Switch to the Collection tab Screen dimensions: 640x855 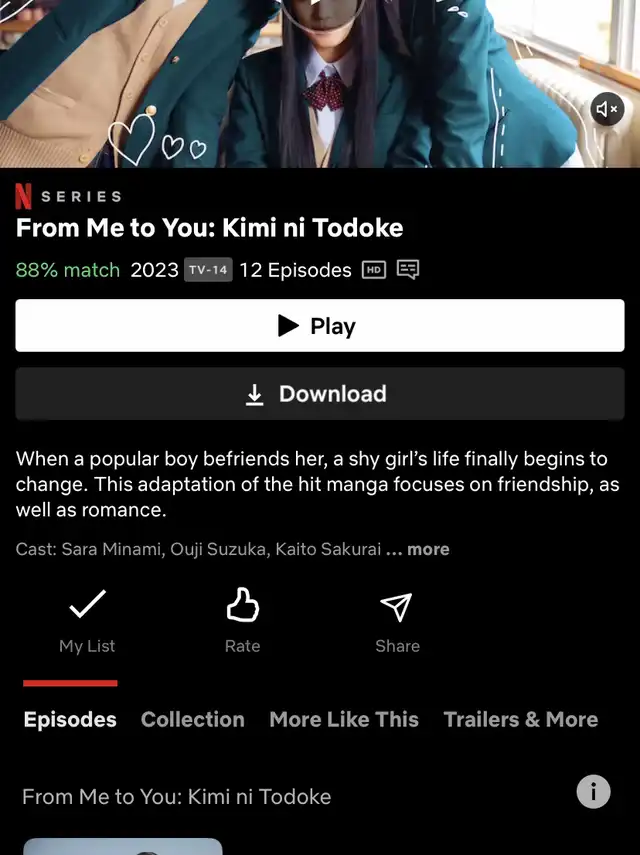(193, 719)
